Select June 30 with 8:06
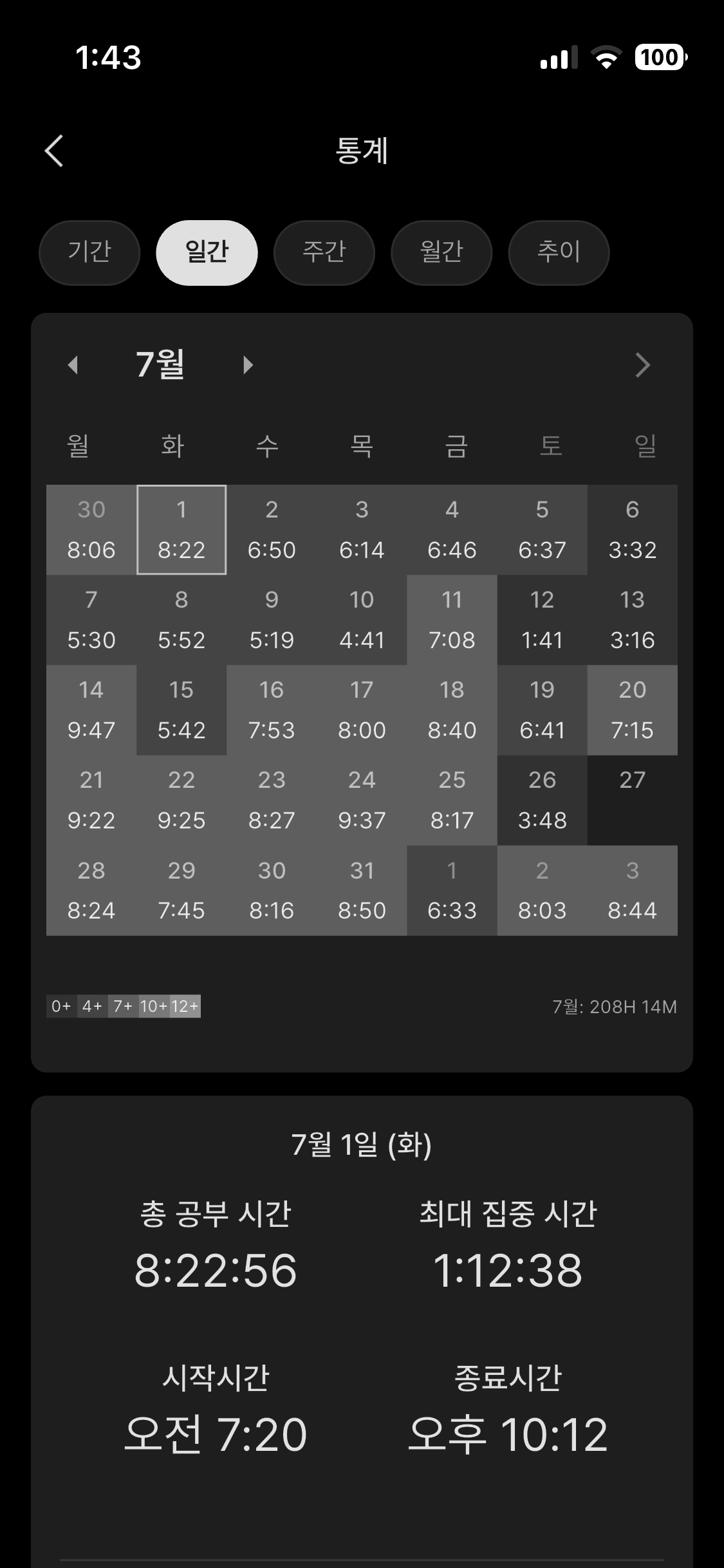This screenshot has width=724, height=1568. click(x=91, y=530)
